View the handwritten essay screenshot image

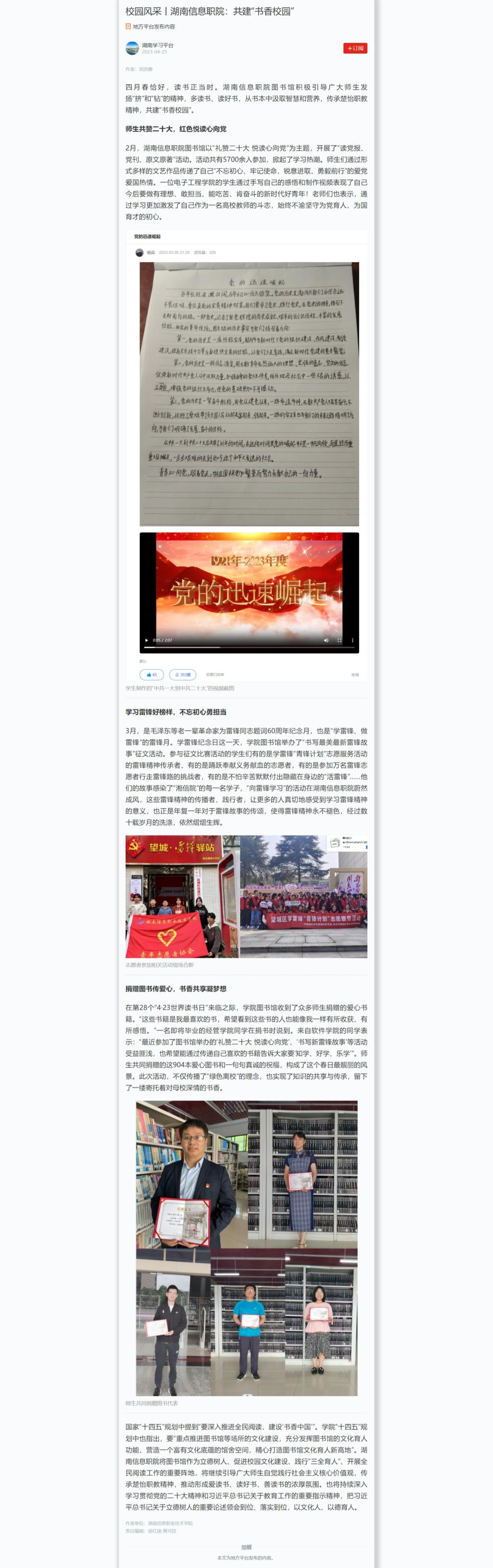pos(249,393)
